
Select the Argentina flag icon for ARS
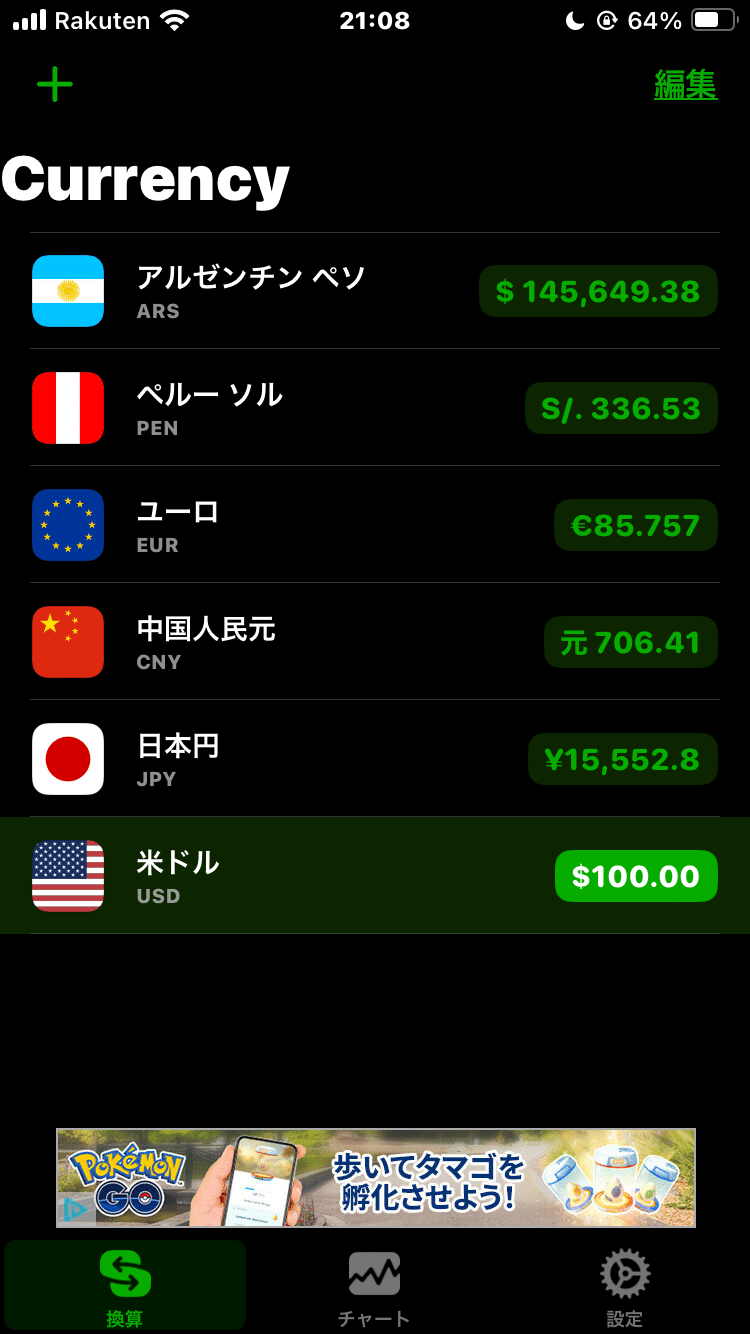point(67,291)
